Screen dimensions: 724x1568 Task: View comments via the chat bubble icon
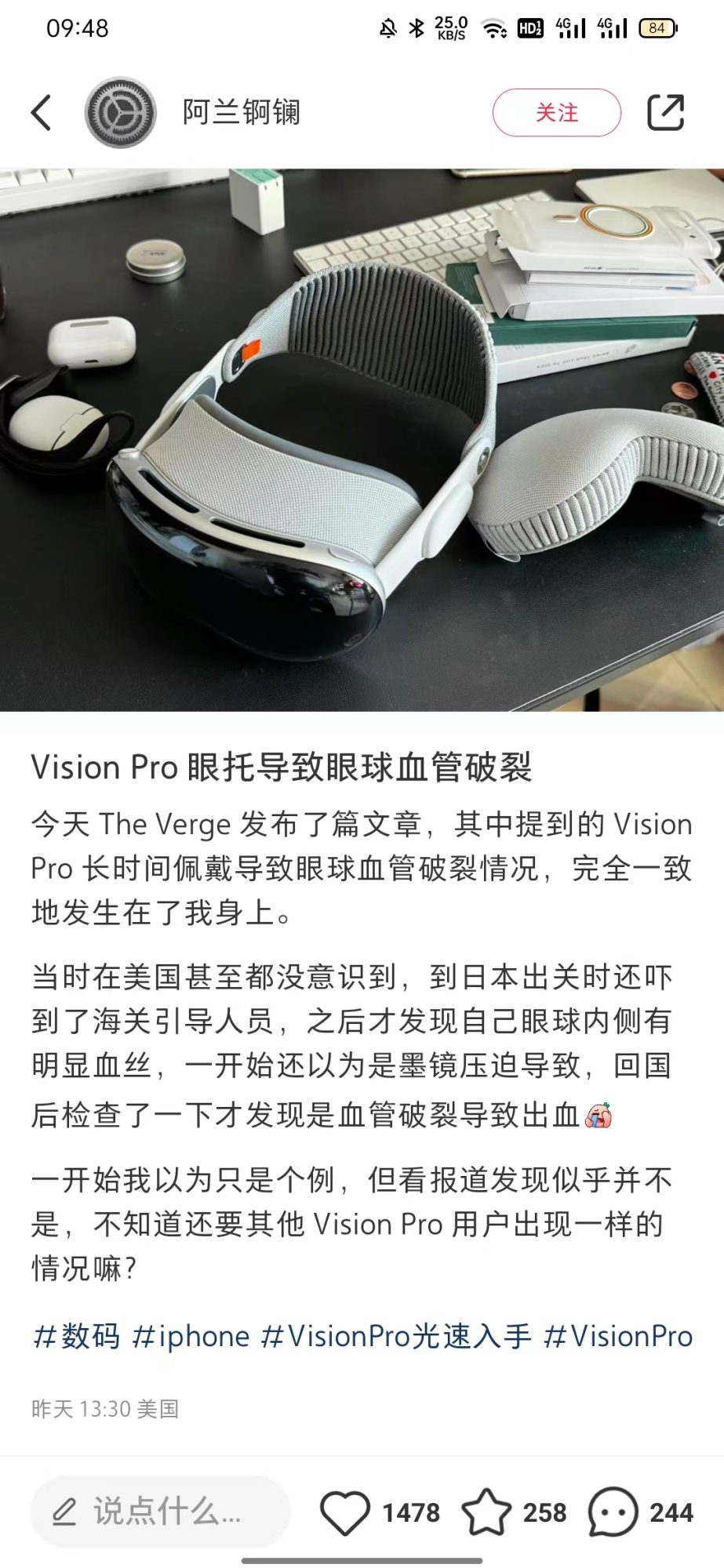[613, 1512]
